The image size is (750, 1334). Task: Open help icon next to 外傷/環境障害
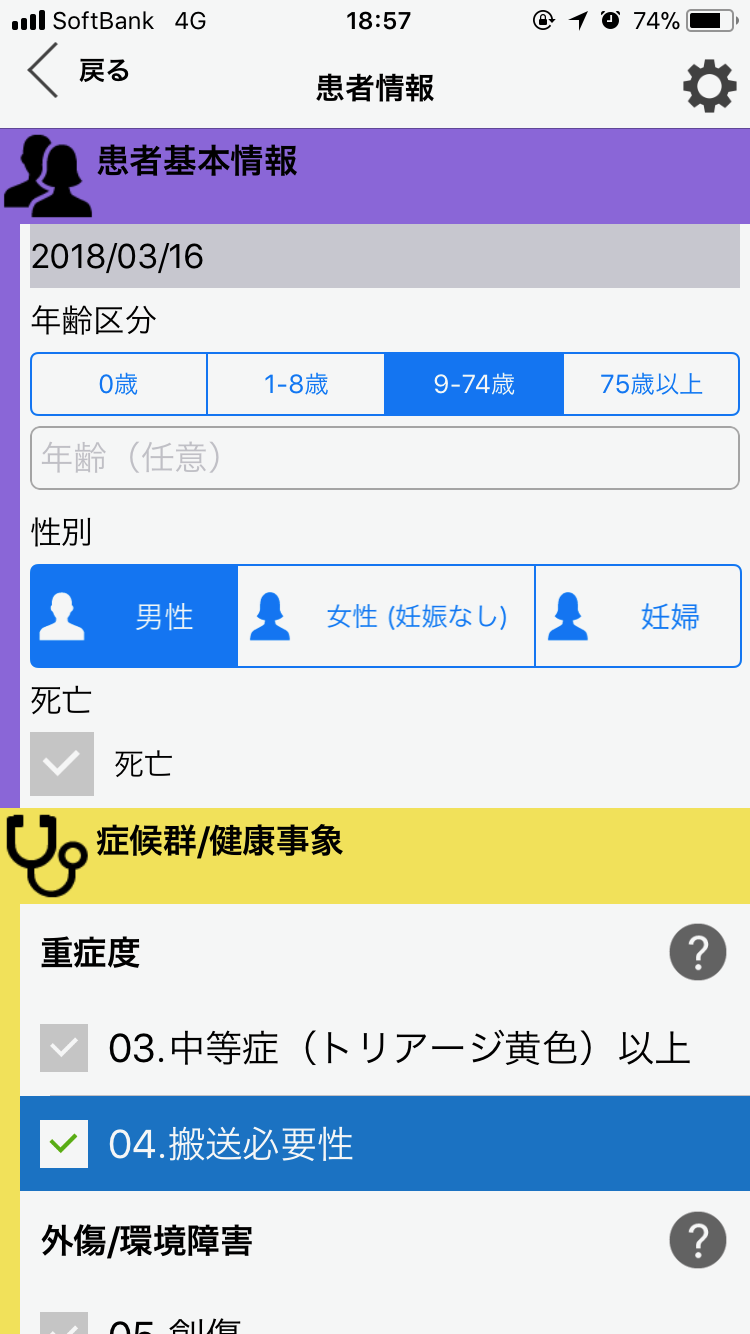(x=698, y=1240)
